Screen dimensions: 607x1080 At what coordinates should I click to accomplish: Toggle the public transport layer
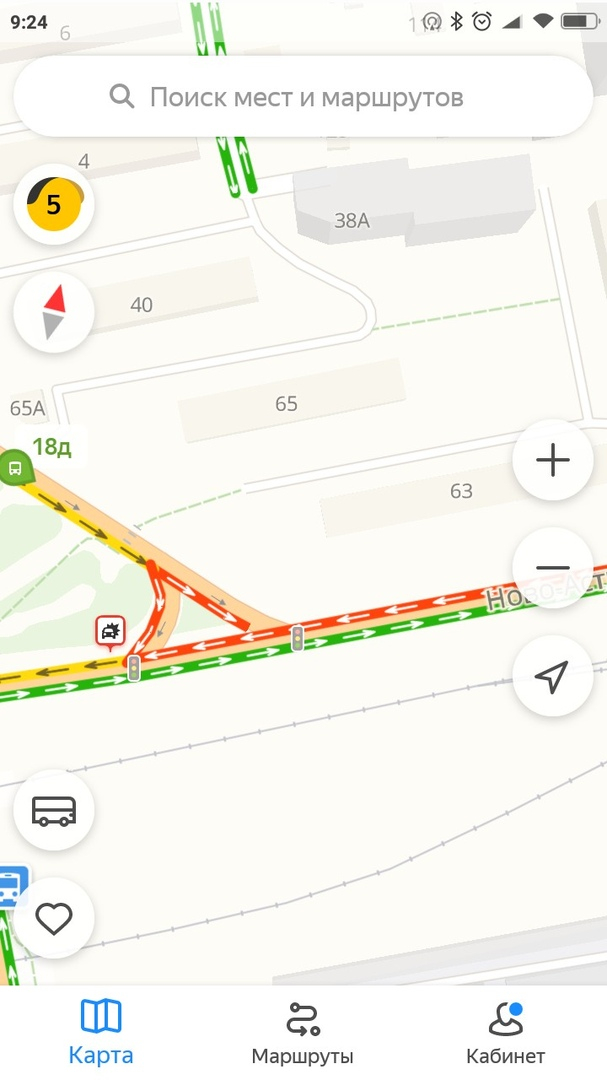coord(54,811)
